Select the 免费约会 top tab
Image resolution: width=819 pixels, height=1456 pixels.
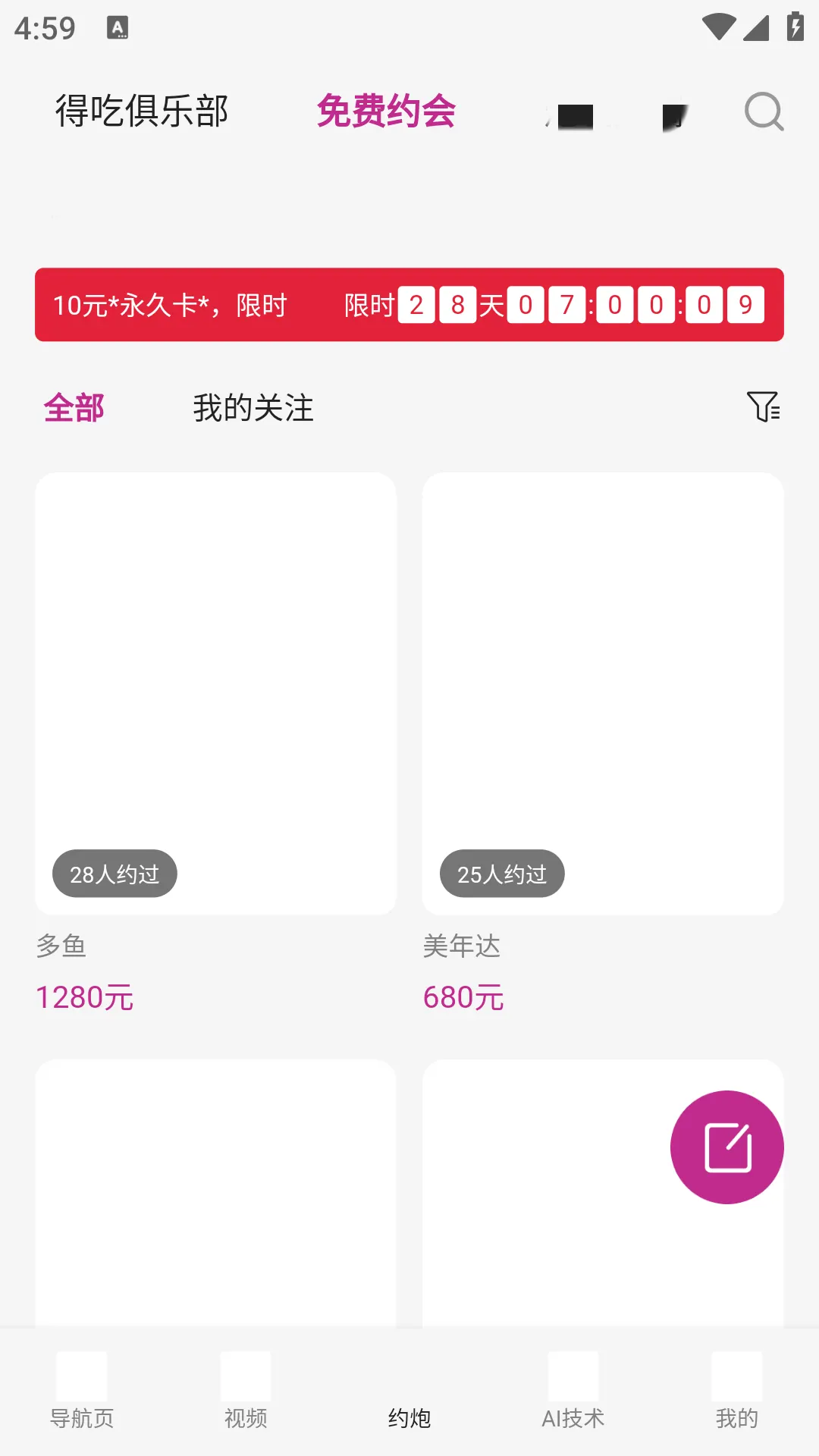coord(386,111)
